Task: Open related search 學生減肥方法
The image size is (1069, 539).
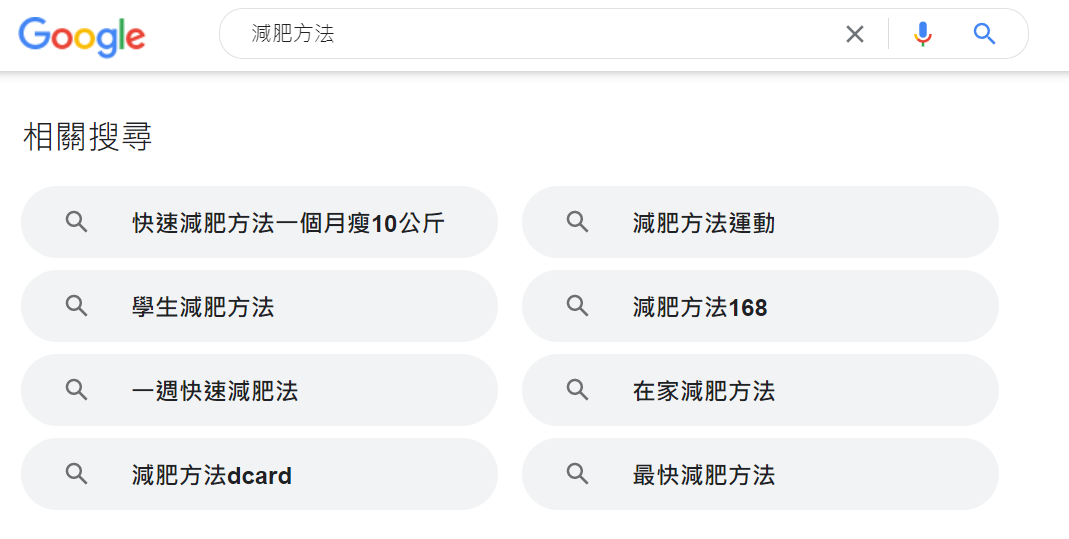Action: pyautogui.click(x=259, y=306)
